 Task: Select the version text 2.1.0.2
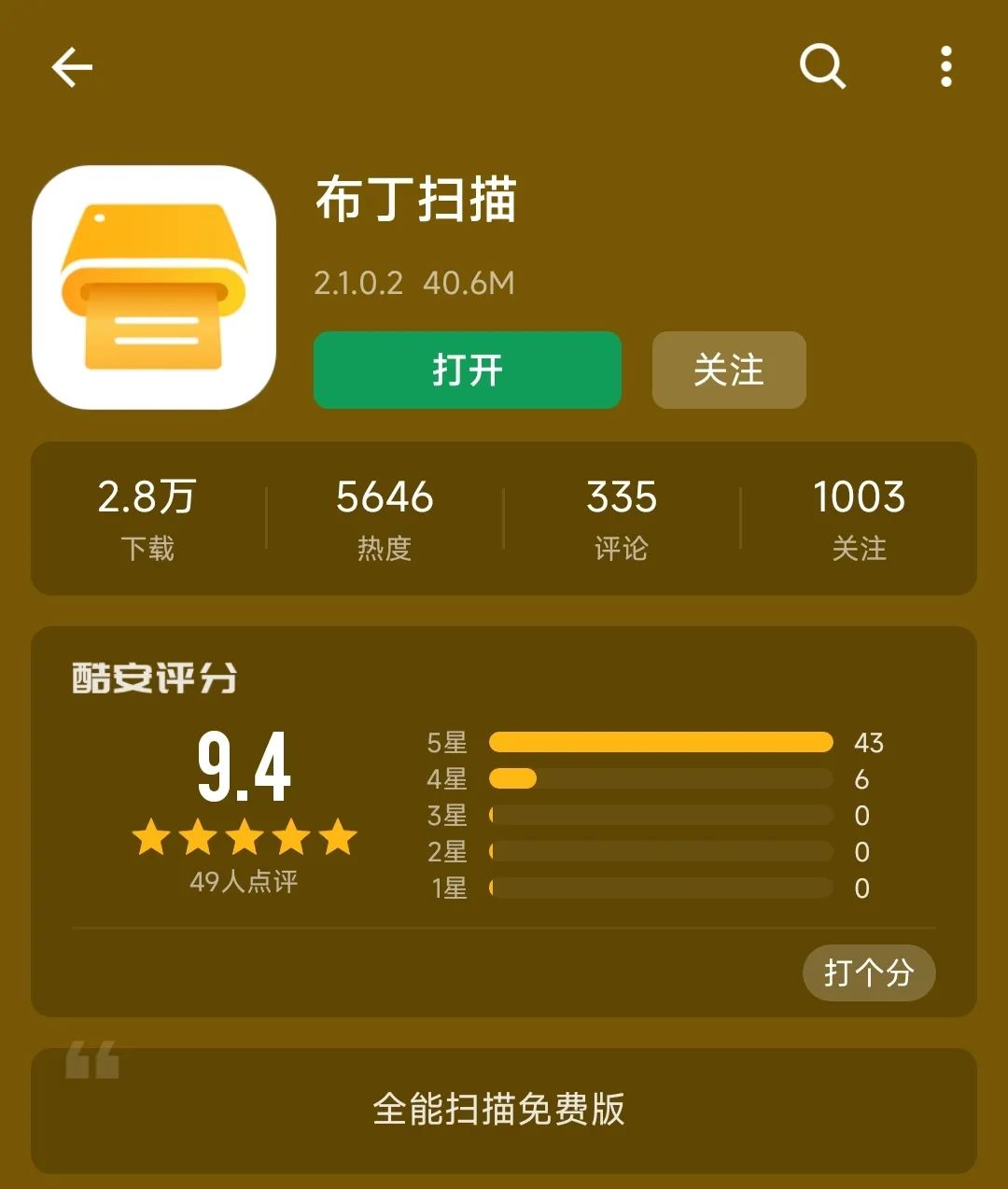(x=357, y=283)
